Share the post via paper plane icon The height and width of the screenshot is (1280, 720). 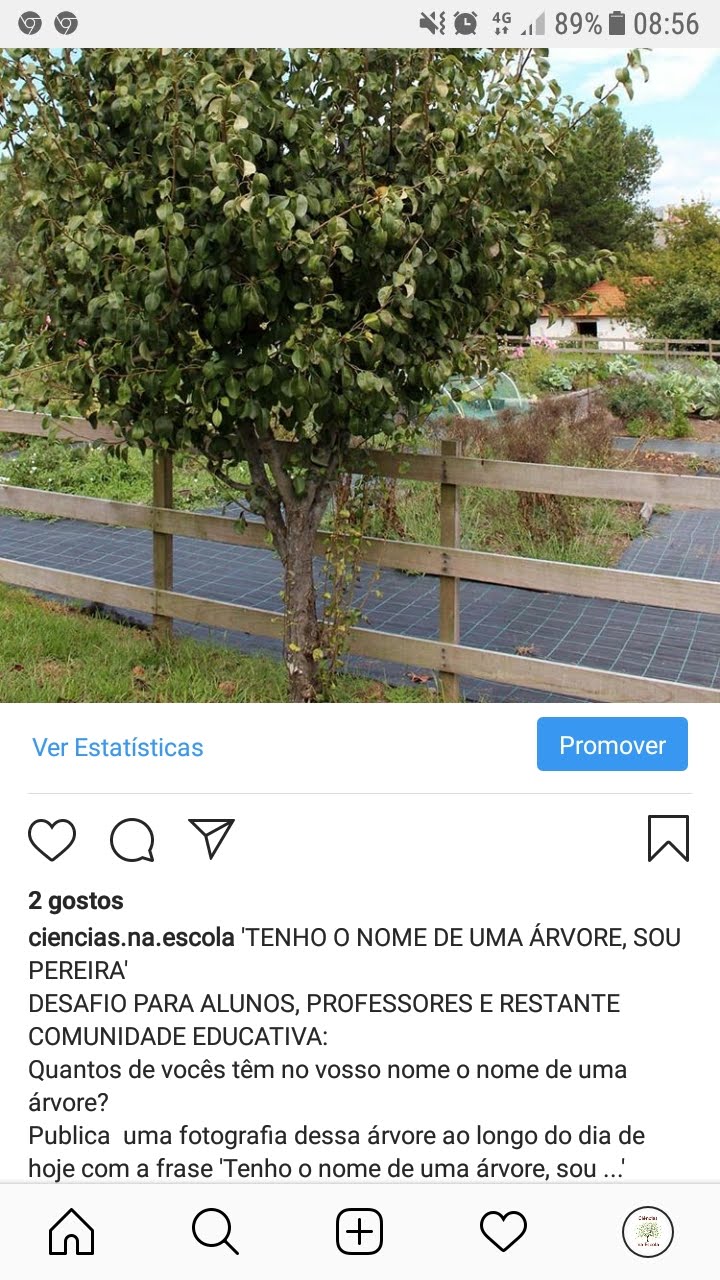211,839
